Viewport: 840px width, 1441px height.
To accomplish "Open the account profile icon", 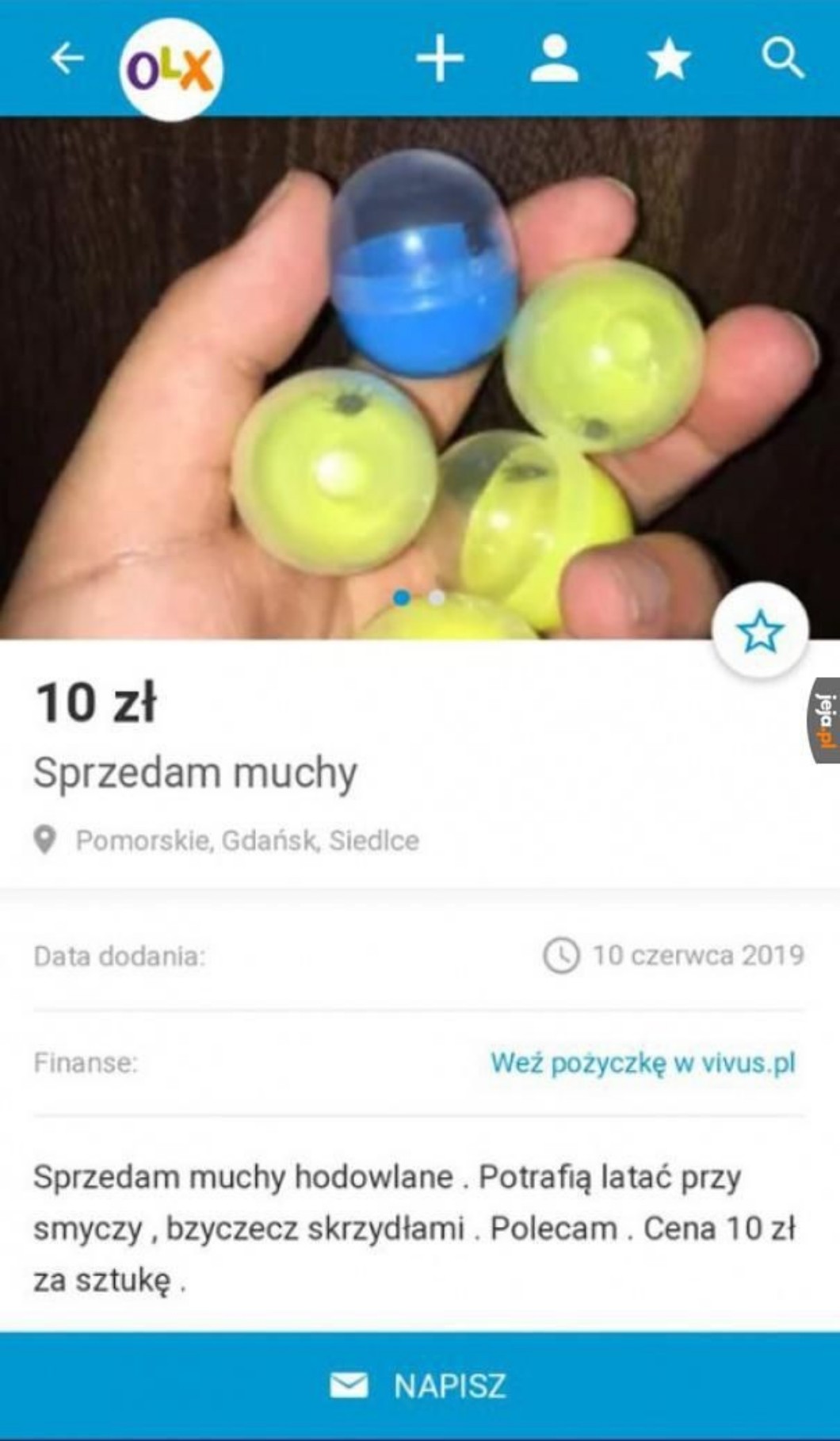I will click(554, 59).
